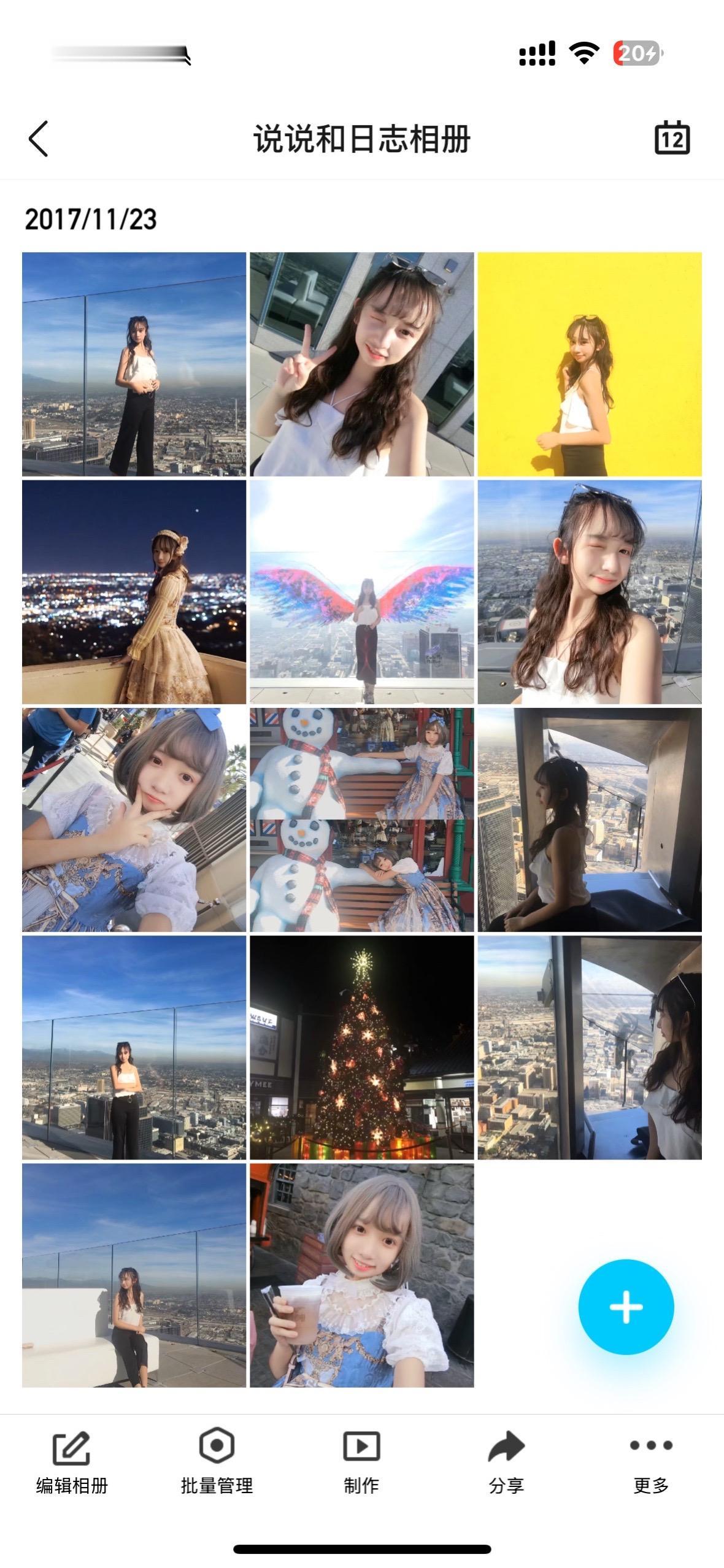Open 批量管理 batch management

pos(217,1462)
